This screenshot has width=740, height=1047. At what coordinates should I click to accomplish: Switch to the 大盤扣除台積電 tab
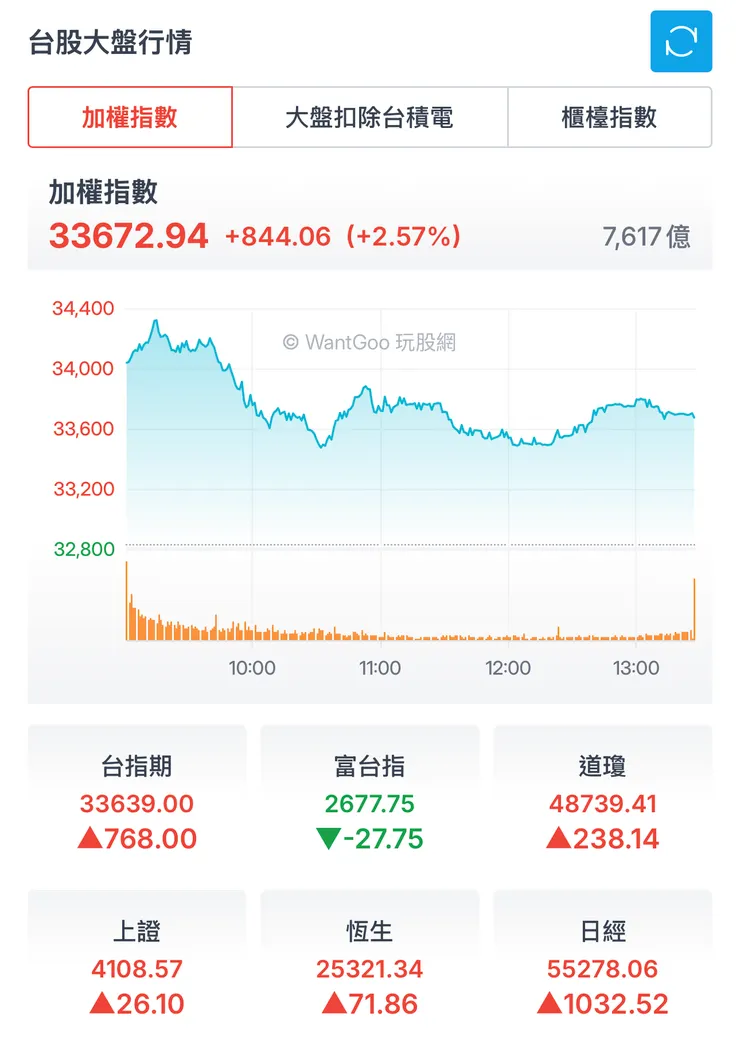368,117
